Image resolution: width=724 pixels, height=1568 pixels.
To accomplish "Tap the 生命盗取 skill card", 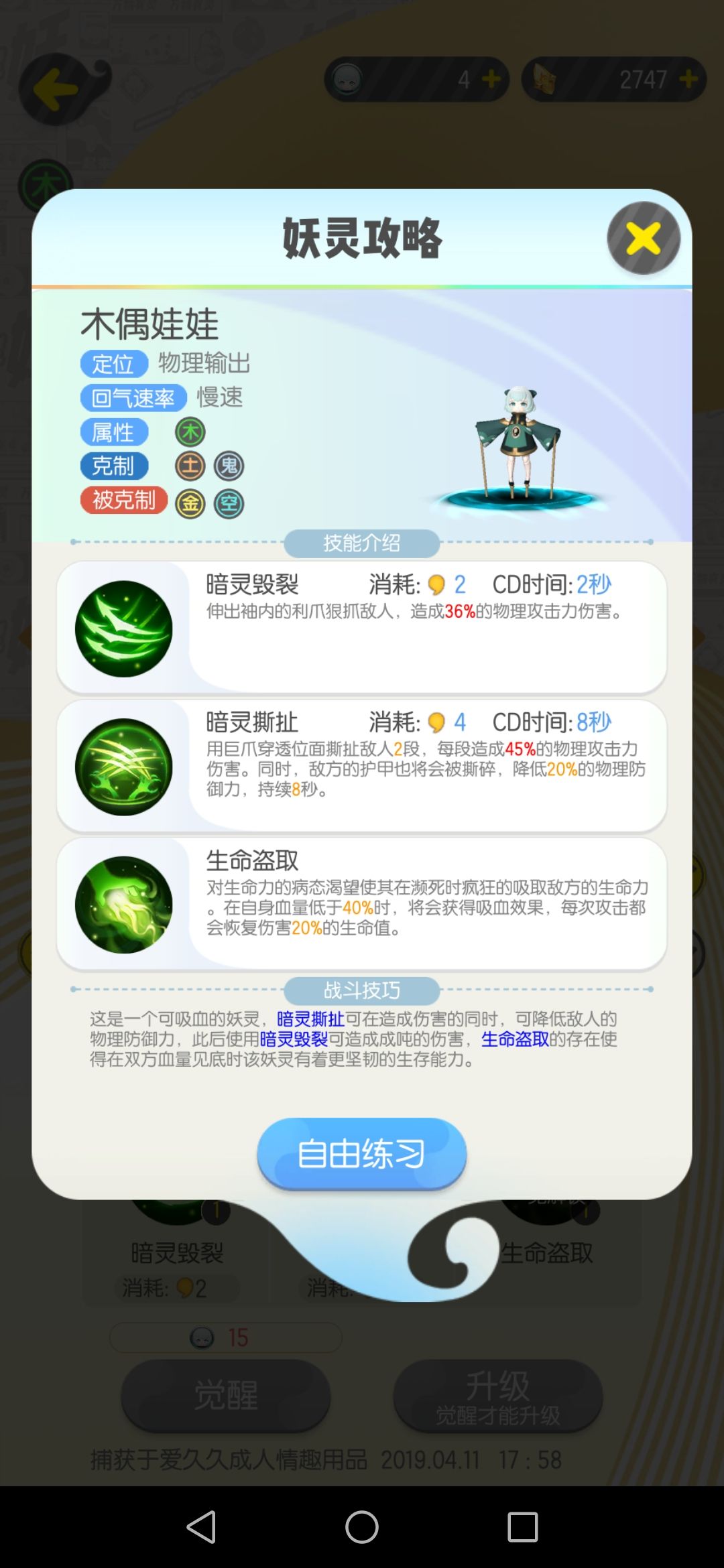I will (x=361, y=903).
